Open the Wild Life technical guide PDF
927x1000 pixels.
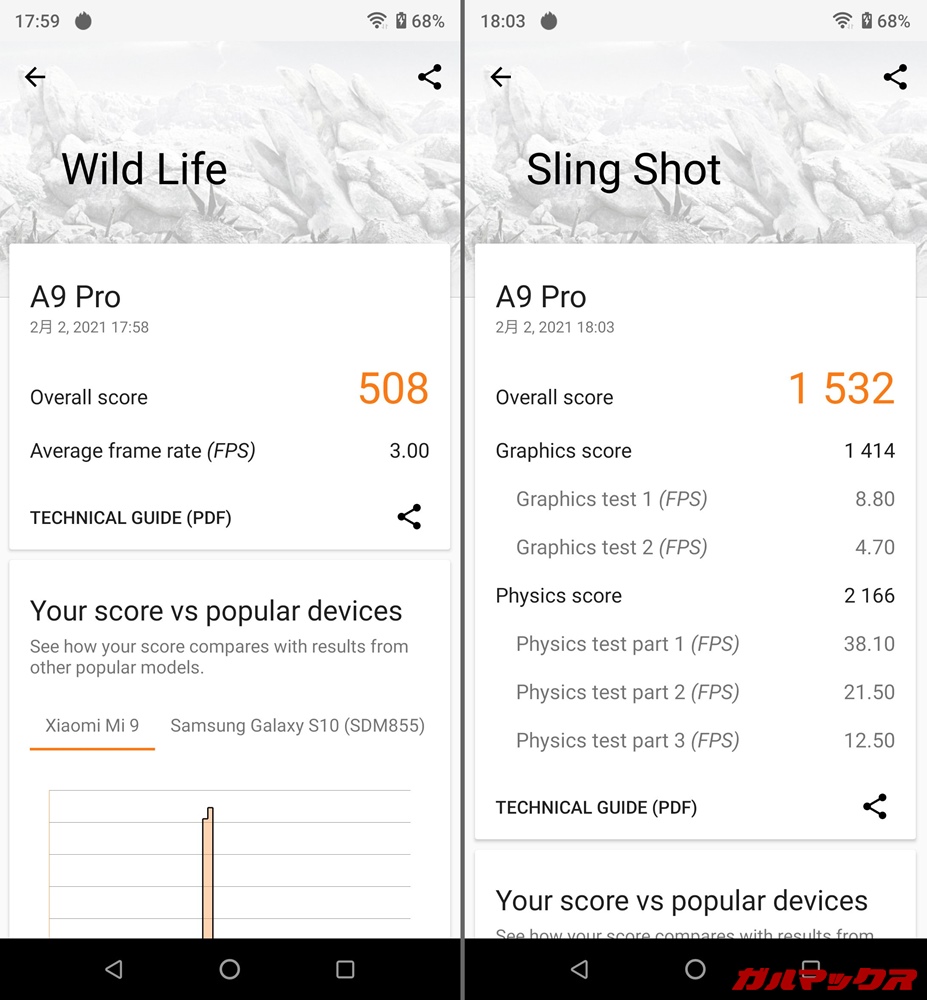click(x=131, y=518)
